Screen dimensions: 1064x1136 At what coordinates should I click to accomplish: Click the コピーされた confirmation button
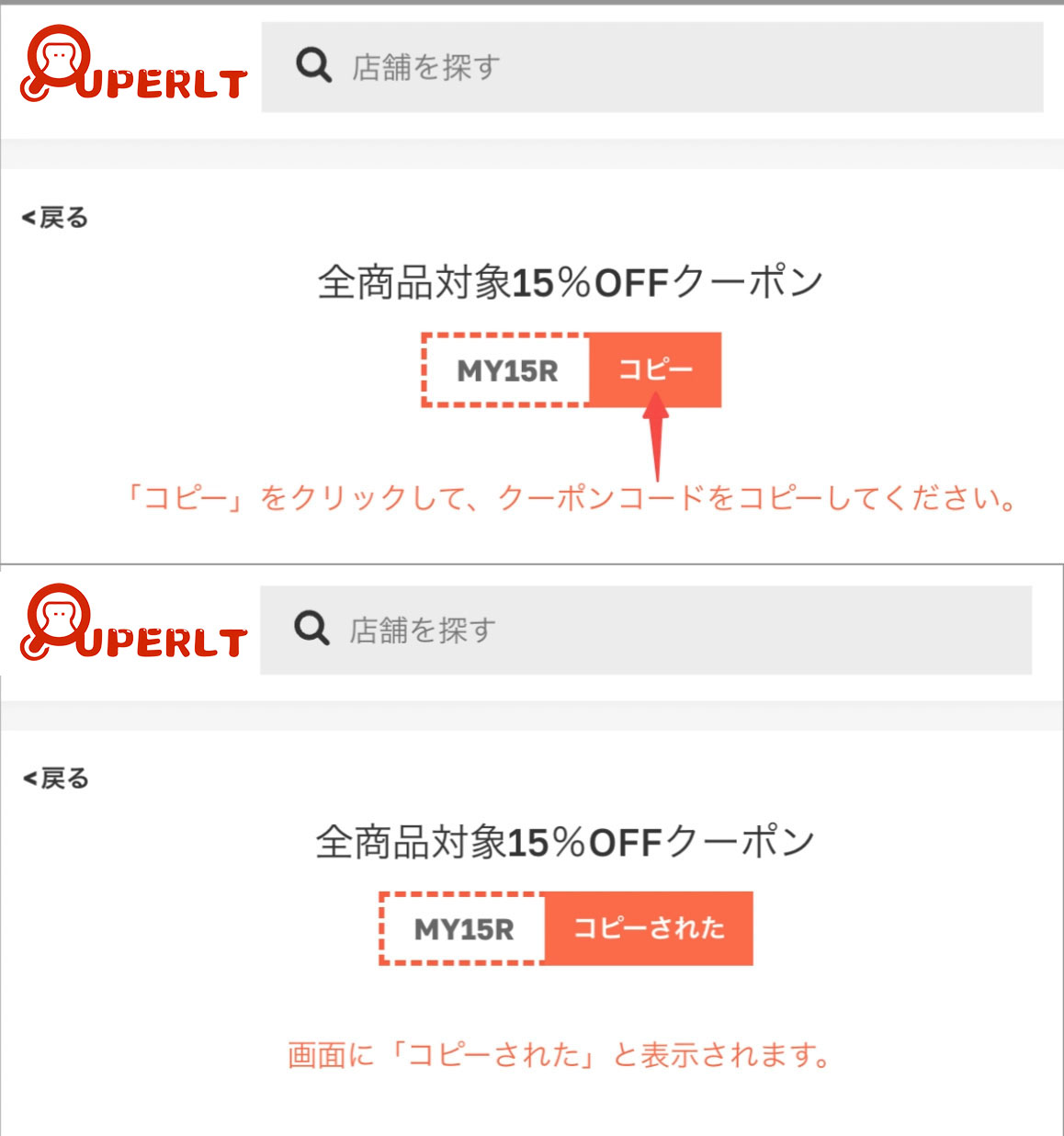point(648,927)
